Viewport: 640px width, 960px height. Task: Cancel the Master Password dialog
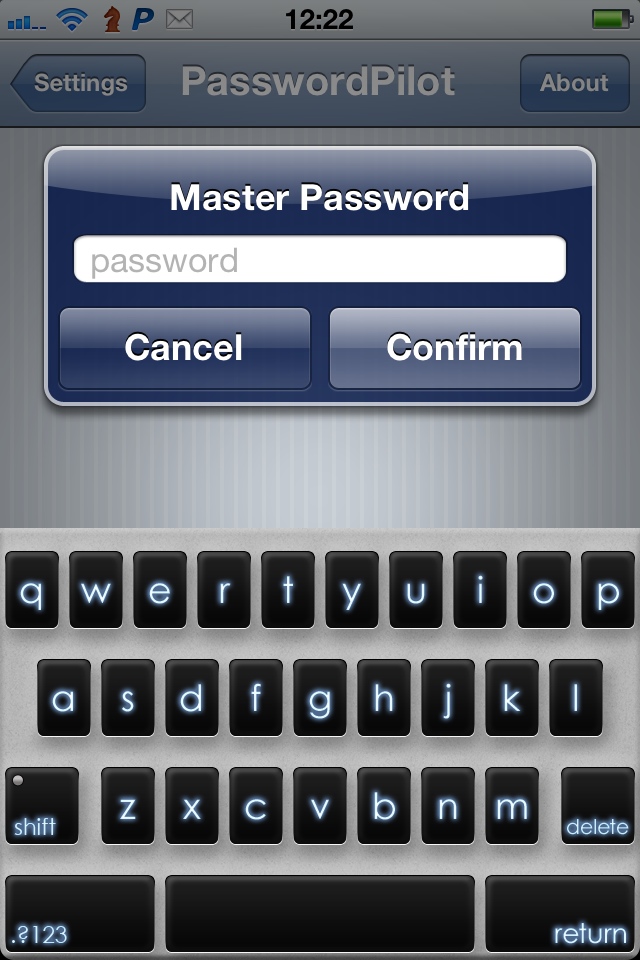click(x=184, y=348)
